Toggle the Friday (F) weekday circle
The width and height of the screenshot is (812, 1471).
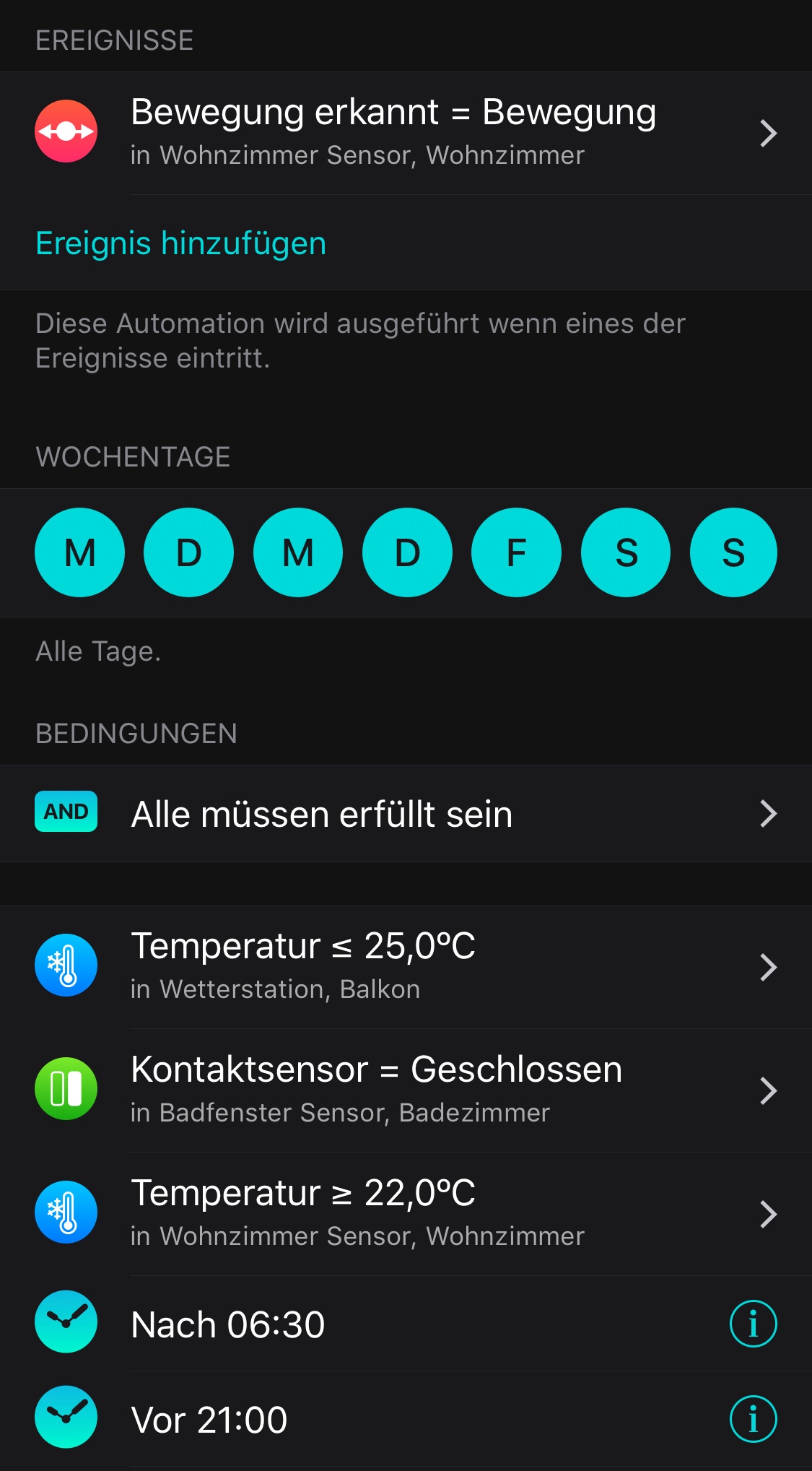[516, 552]
